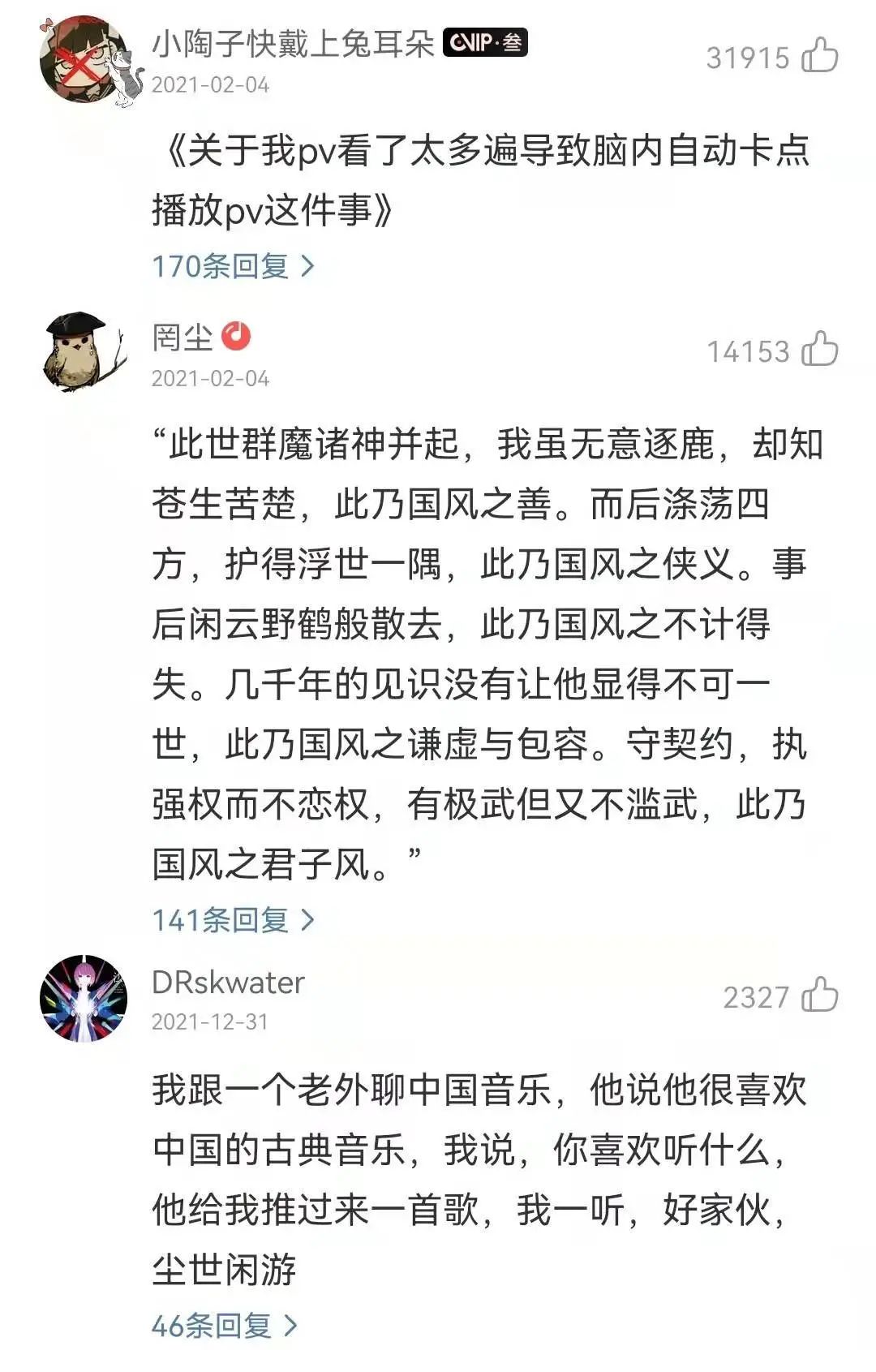Viewport: 876px width, 1372px height.
Task: Expand the 46条回复 replies
Action: (x=224, y=1325)
